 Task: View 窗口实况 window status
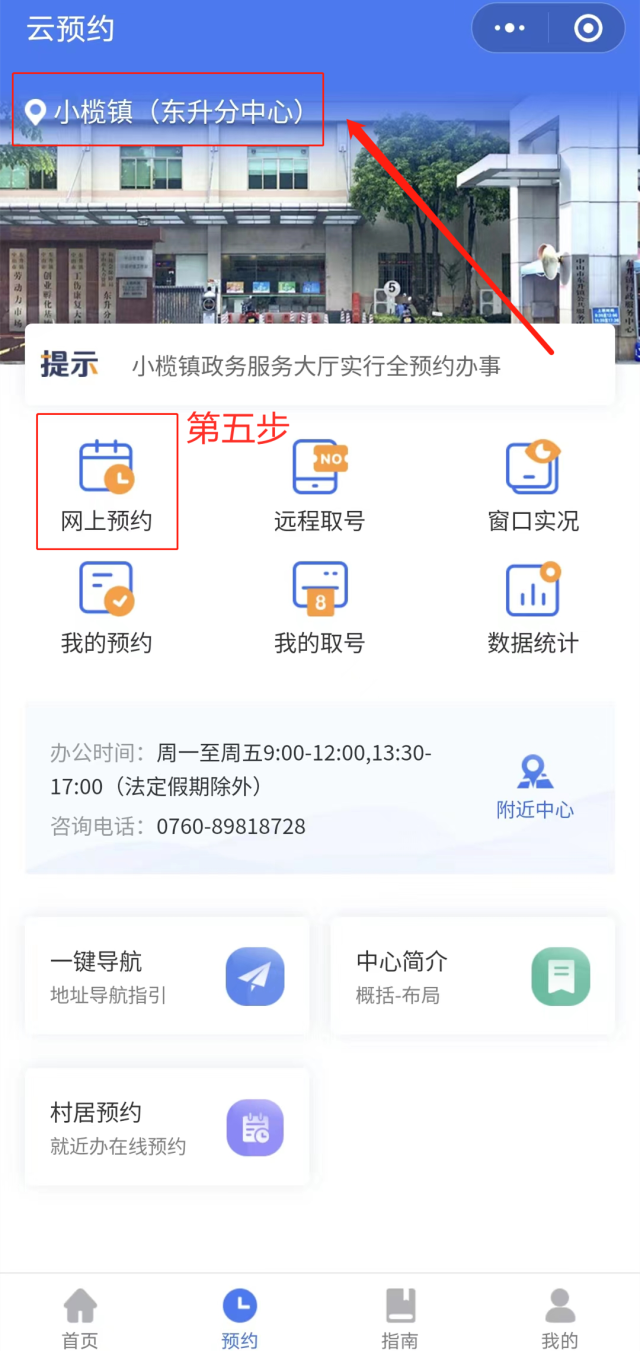[x=533, y=484]
